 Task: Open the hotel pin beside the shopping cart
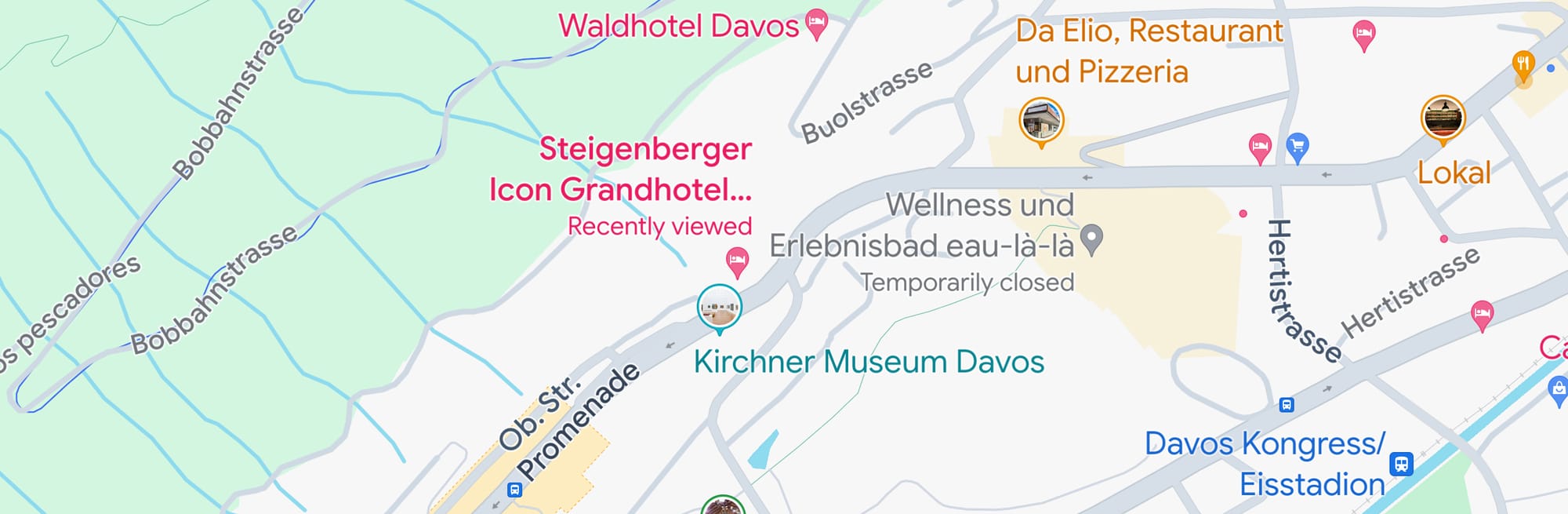pos(1260,146)
